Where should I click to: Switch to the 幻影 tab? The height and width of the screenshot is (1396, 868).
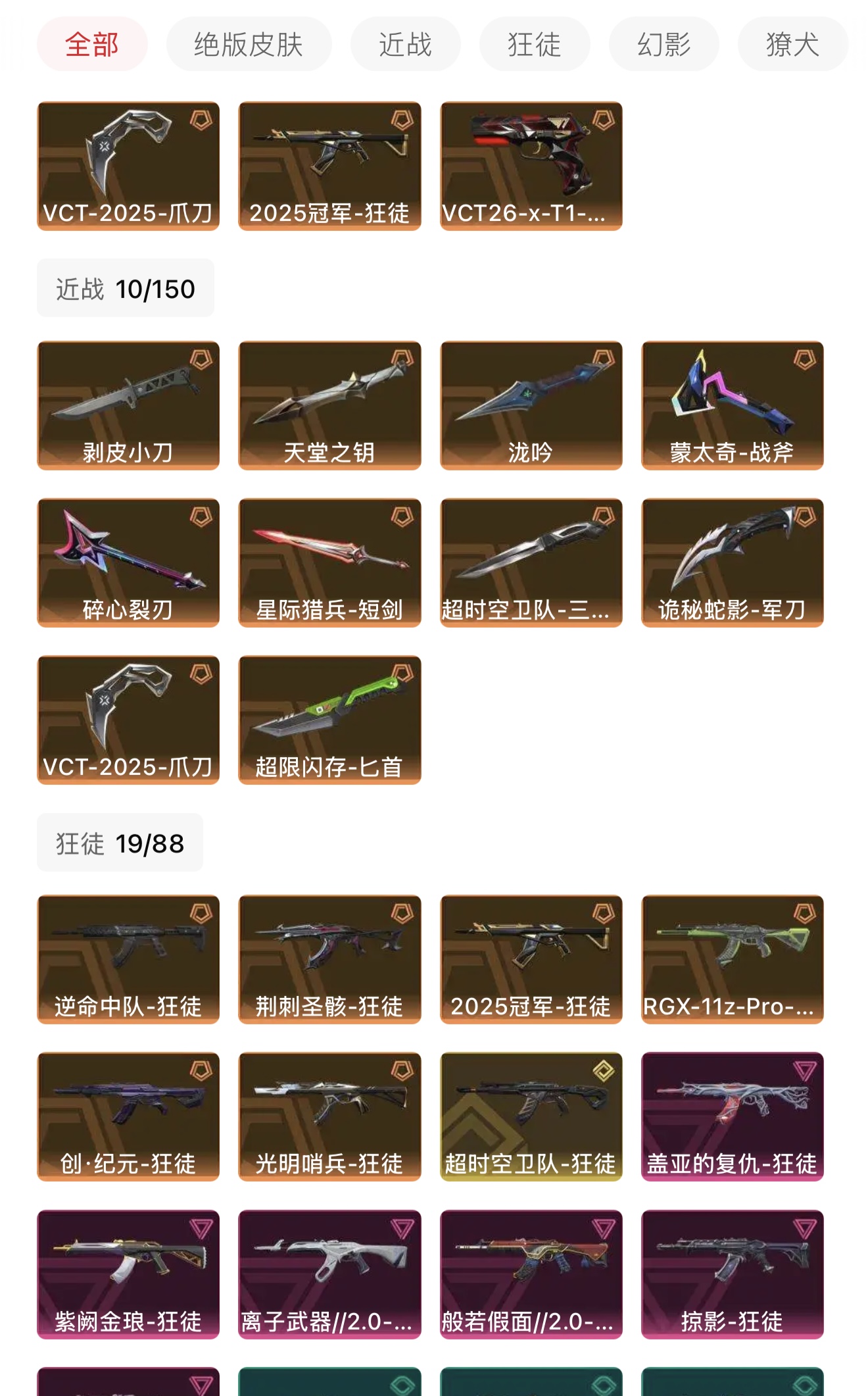[x=663, y=44]
